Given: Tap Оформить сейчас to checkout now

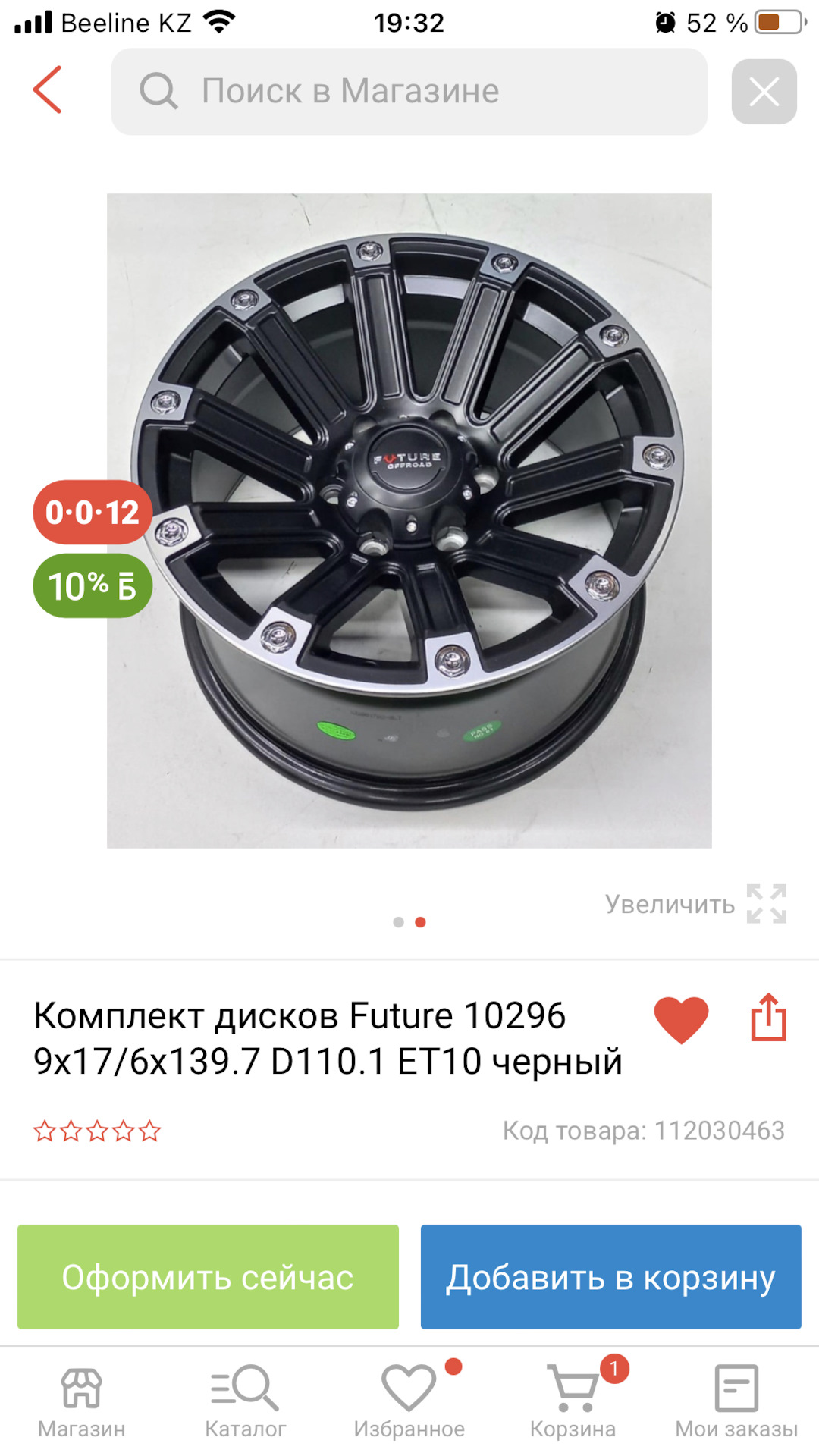Looking at the screenshot, I should click(208, 1277).
